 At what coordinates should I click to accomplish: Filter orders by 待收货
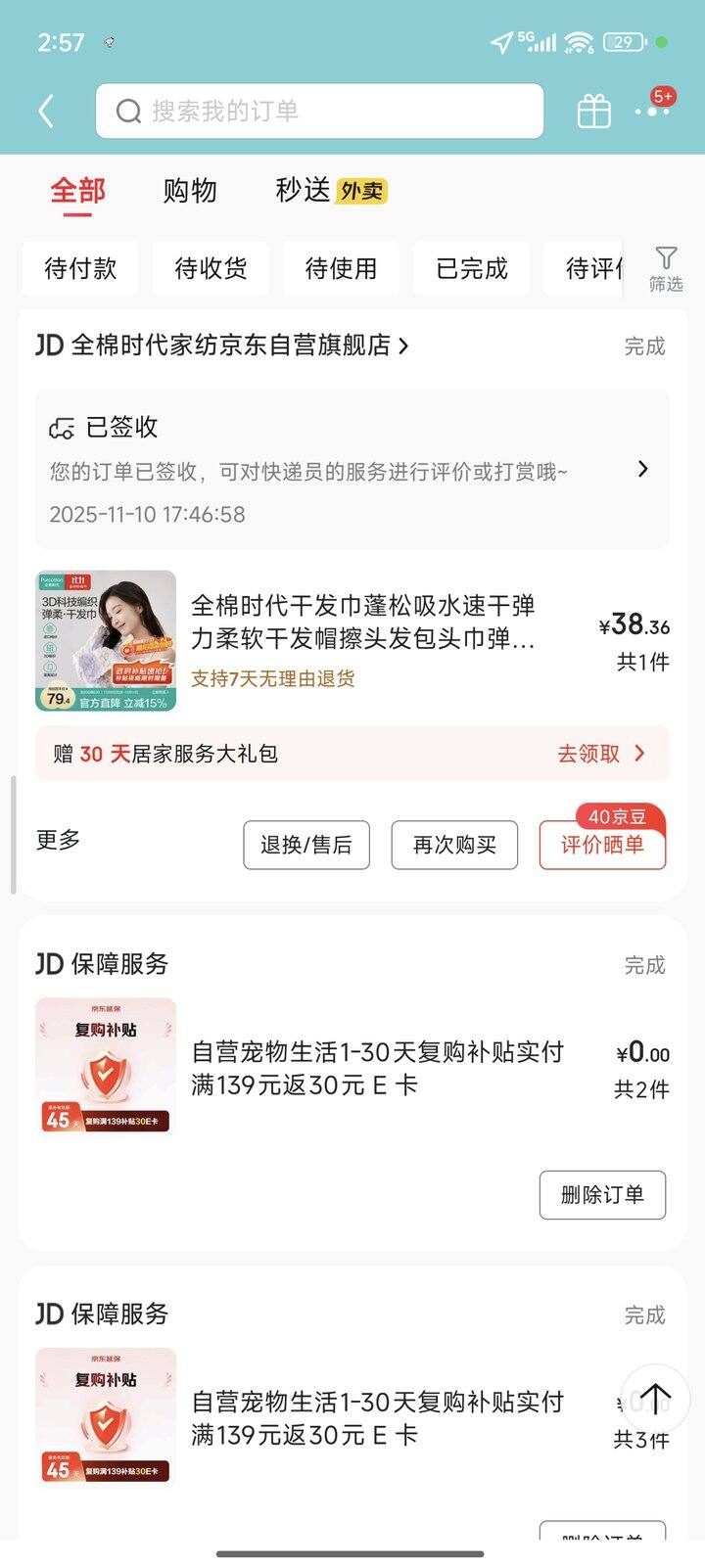coord(211,268)
